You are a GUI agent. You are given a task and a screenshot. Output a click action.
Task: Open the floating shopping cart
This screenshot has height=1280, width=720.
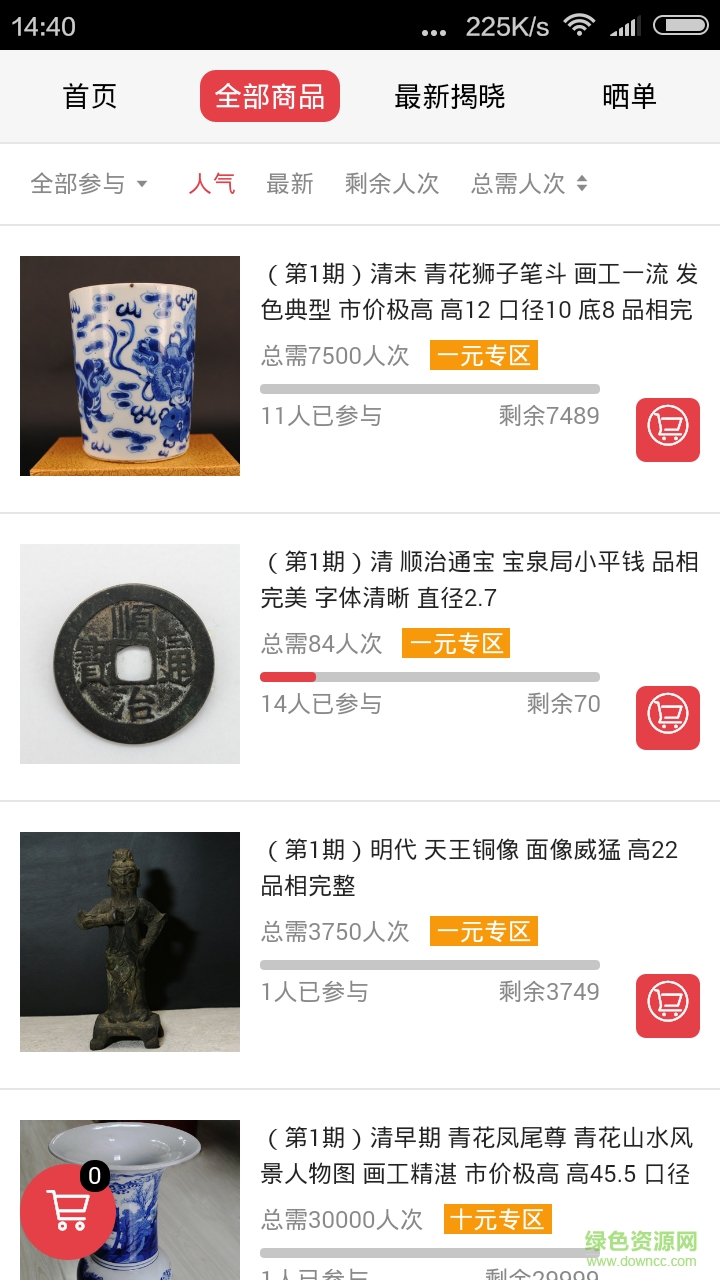click(68, 1211)
